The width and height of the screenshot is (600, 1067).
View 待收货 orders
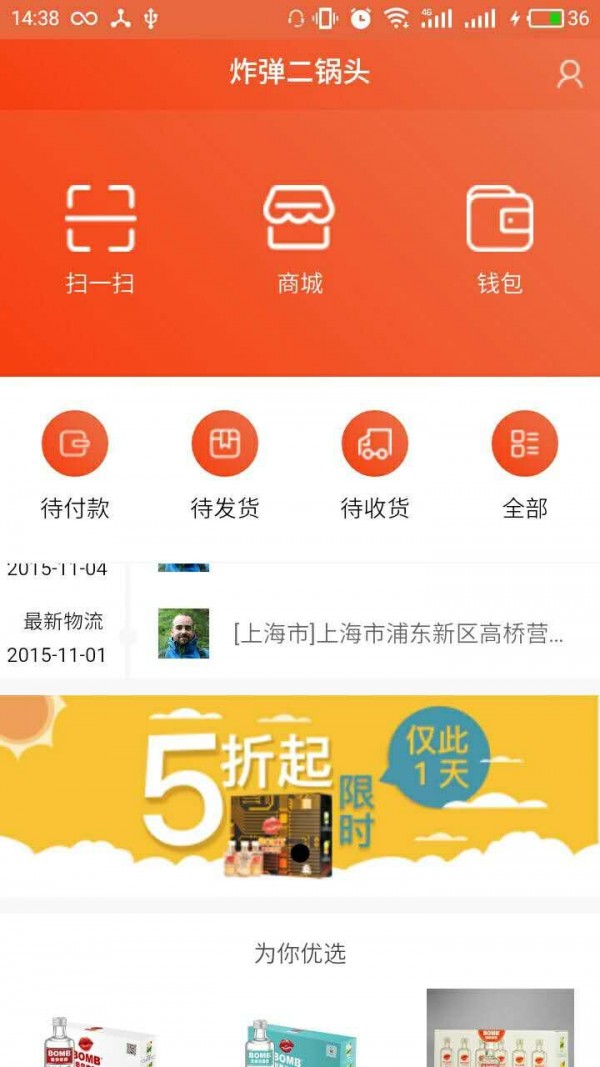point(375,465)
